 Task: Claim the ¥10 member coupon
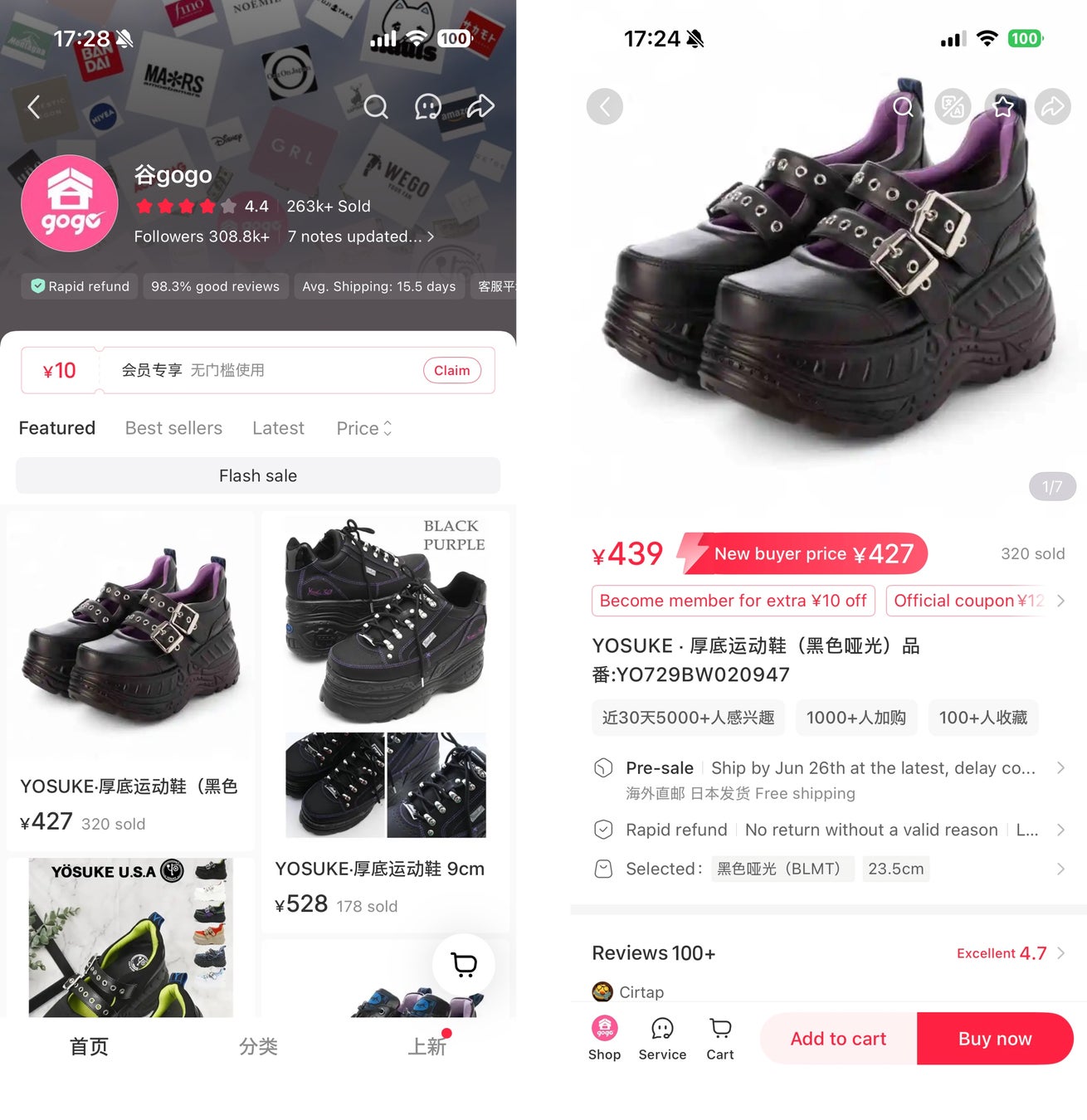451,370
